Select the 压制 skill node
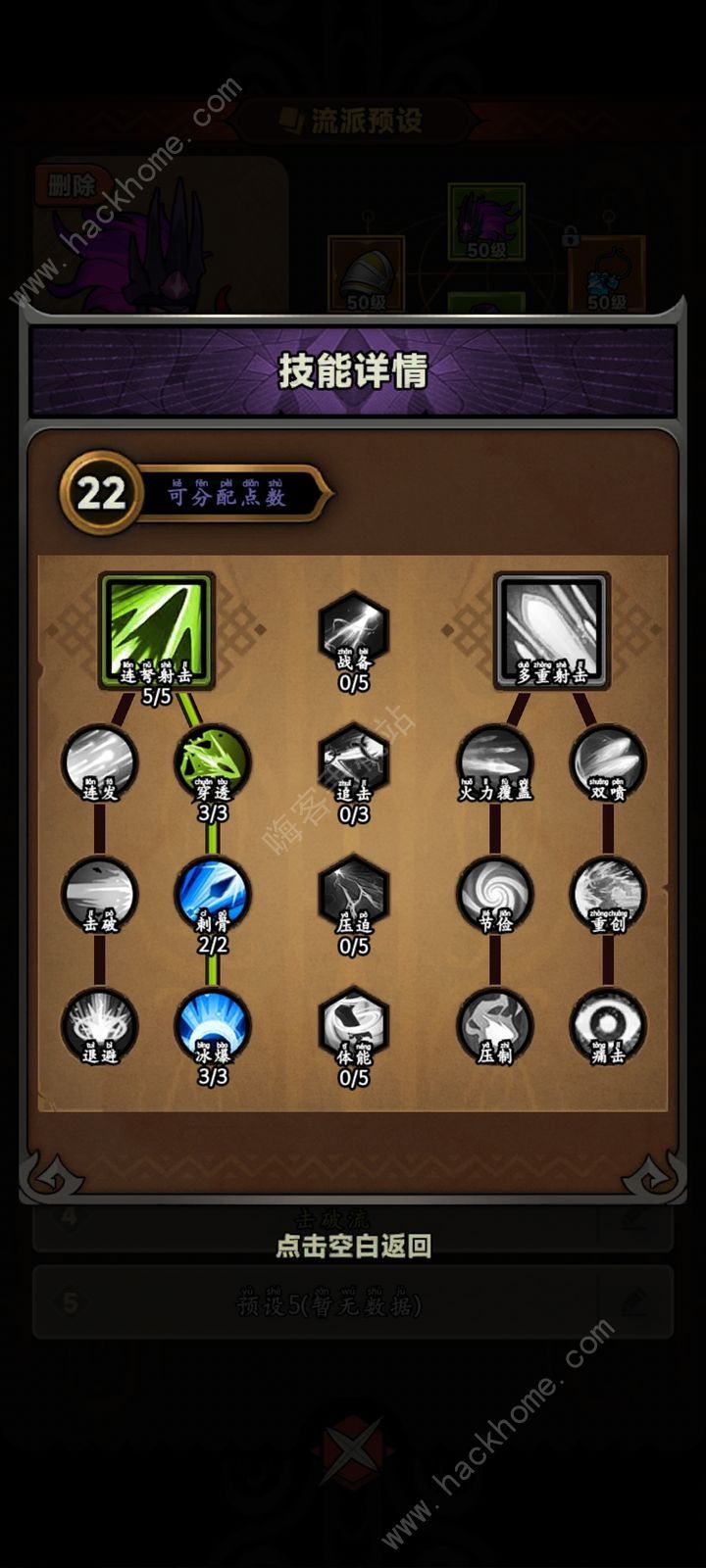Screen dimensions: 706x1568 [495, 1026]
